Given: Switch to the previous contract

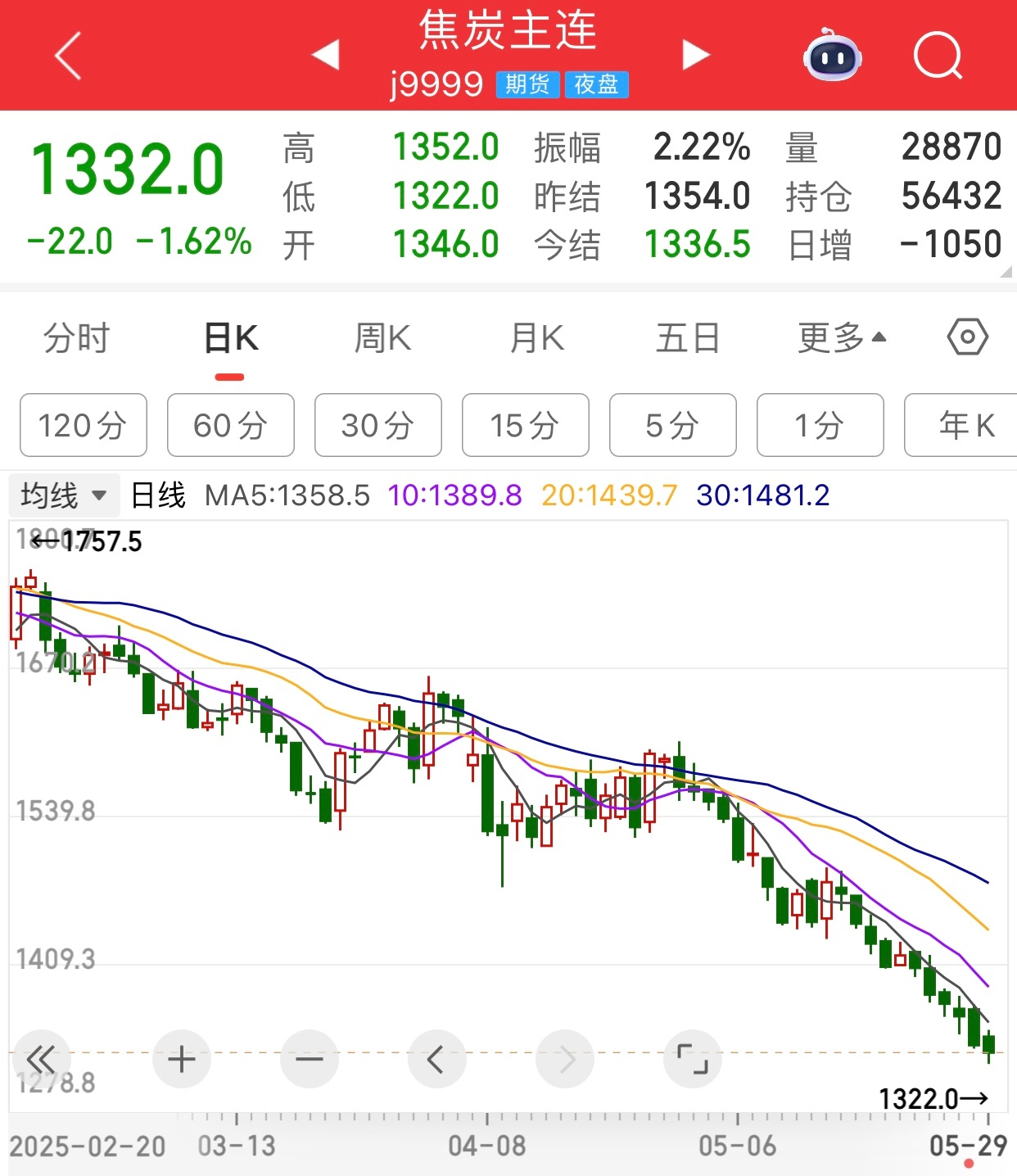Looking at the screenshot, I should (326, 55).
